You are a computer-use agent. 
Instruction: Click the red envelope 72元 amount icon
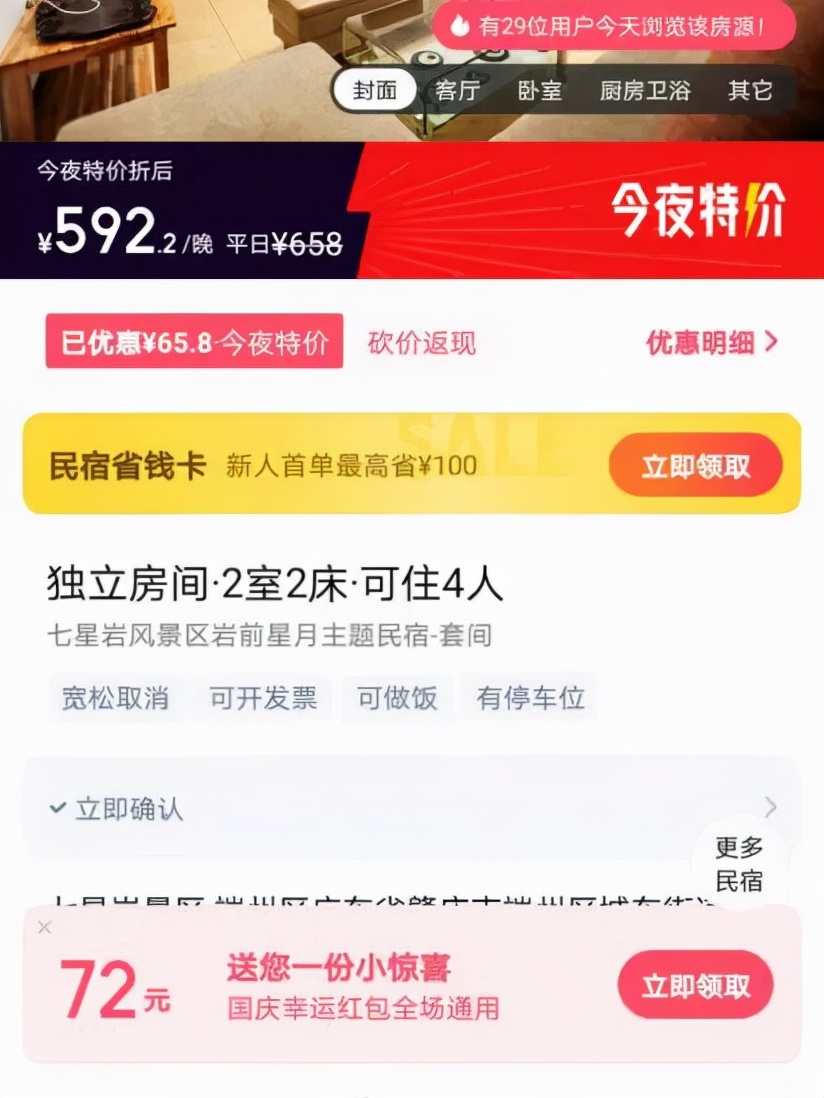(x=115, y=987)
